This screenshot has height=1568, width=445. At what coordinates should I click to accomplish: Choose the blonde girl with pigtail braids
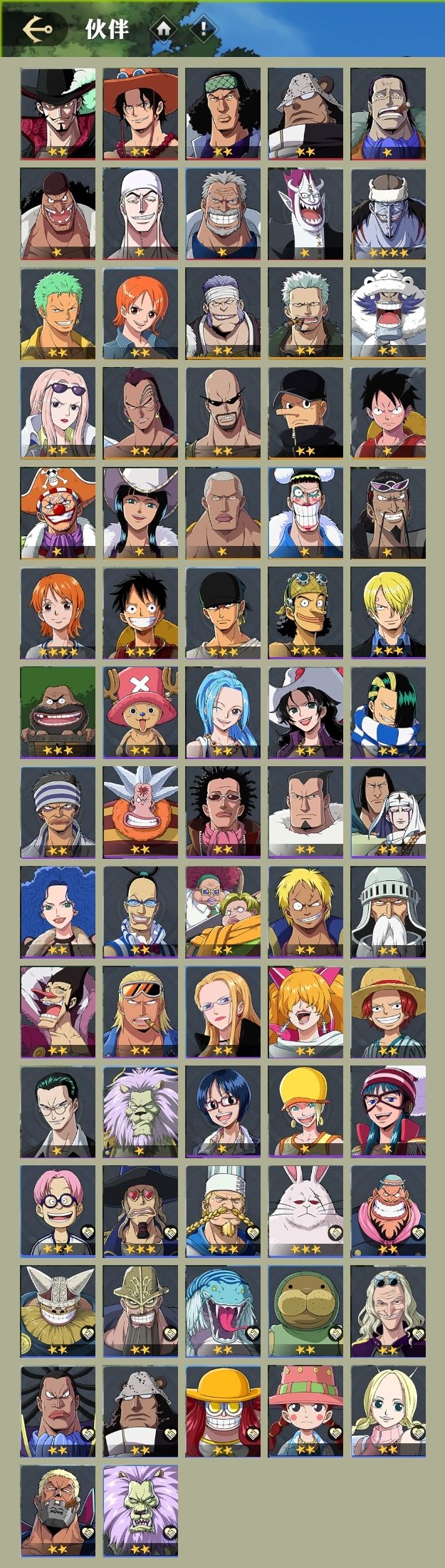[x=388, y=1410]
